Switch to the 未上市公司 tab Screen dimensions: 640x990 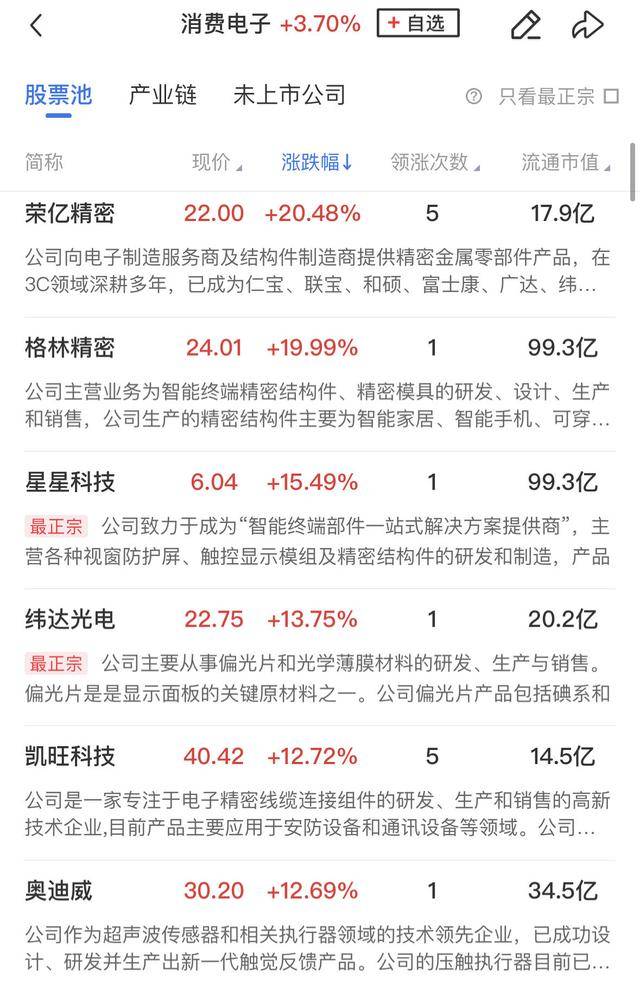coord(289,95)
